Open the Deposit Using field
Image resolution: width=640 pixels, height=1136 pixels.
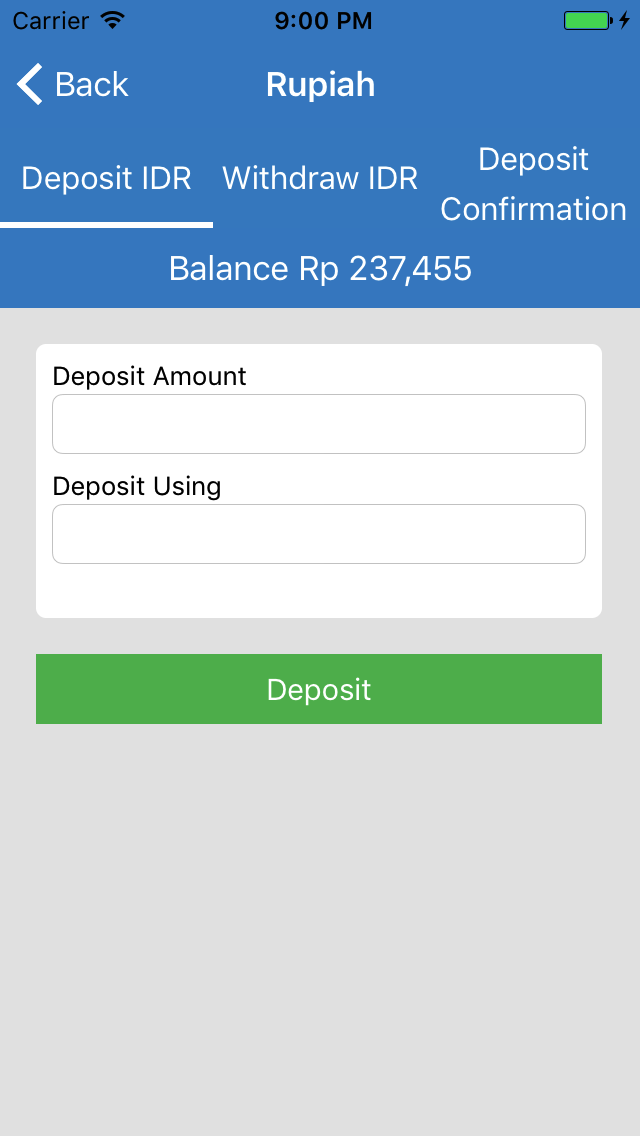[x=319, y=534]
